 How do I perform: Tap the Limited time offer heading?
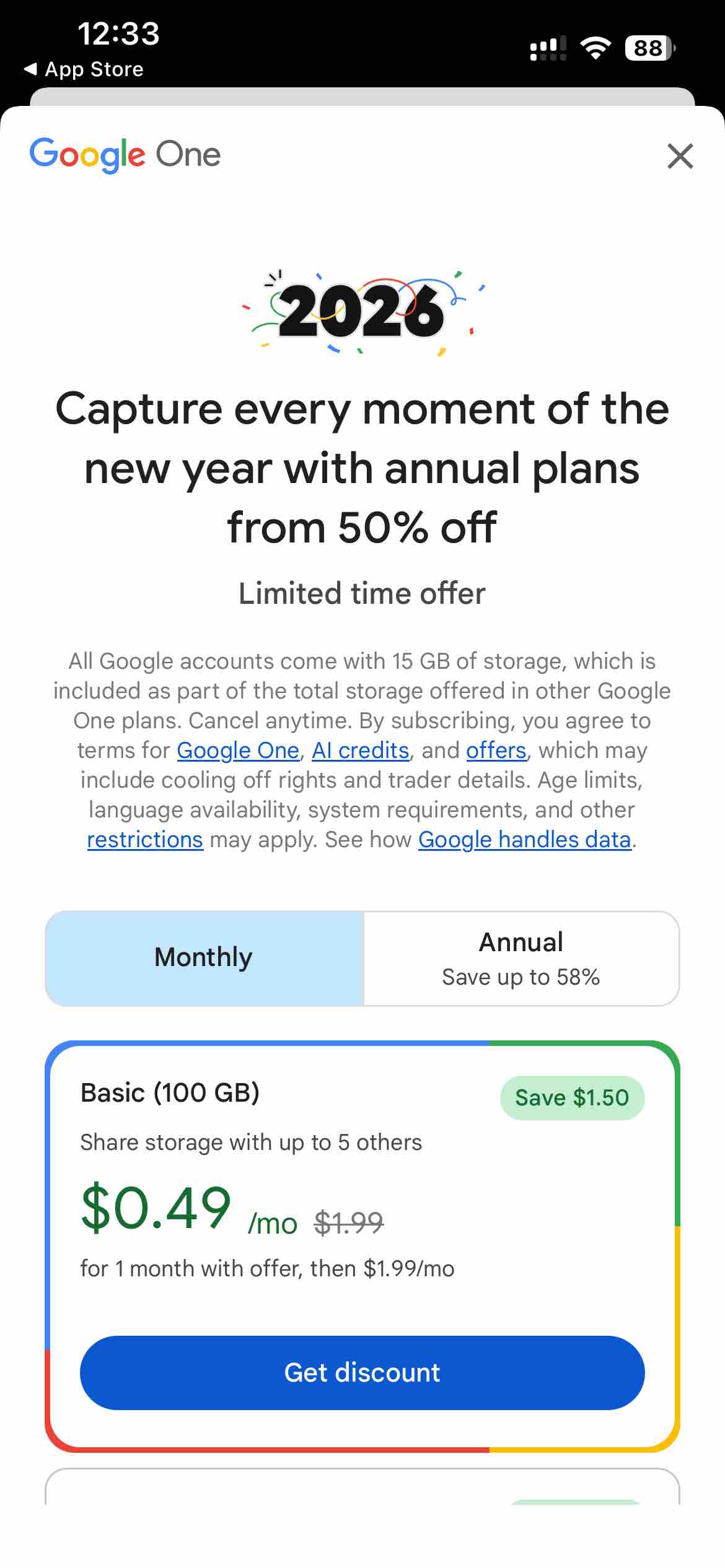coord(362,593)
